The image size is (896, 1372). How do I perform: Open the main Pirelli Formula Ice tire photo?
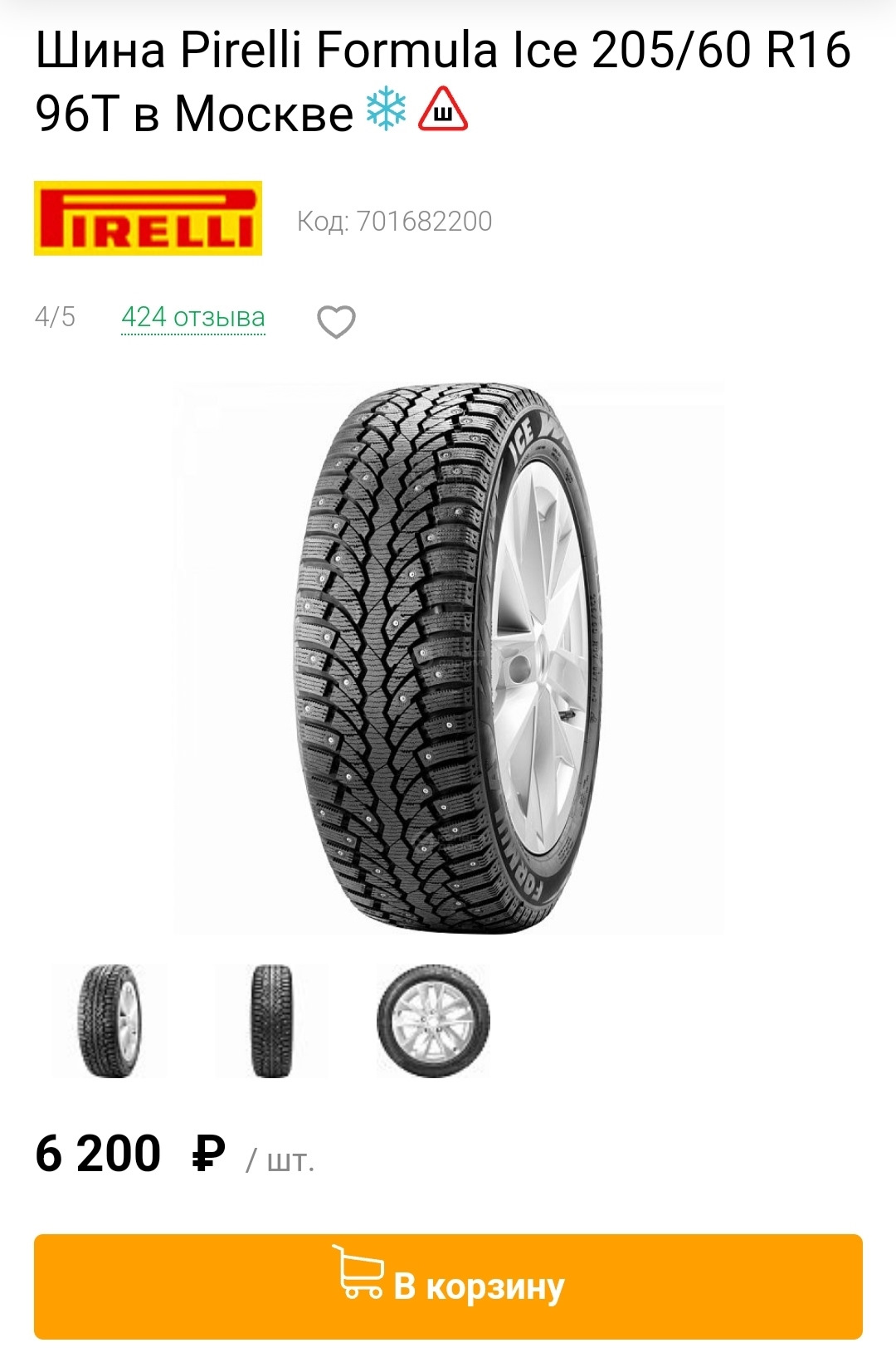[448, 657]
